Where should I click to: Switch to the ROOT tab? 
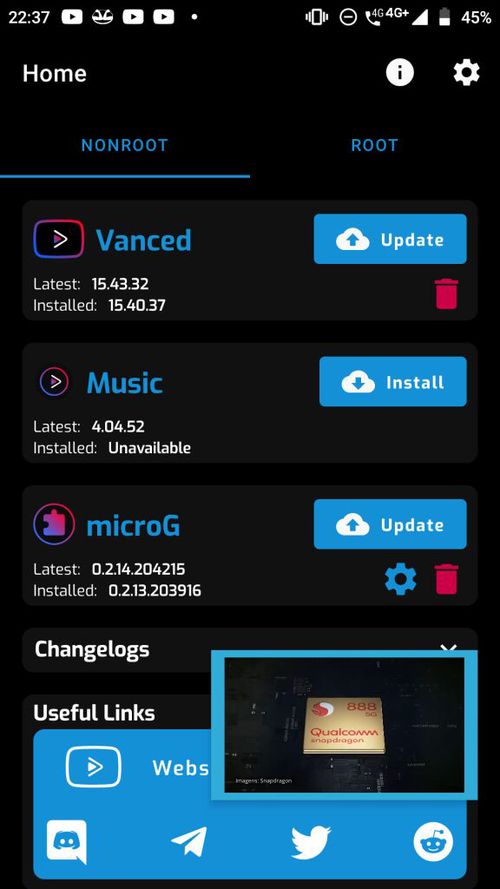click(375, 145)
